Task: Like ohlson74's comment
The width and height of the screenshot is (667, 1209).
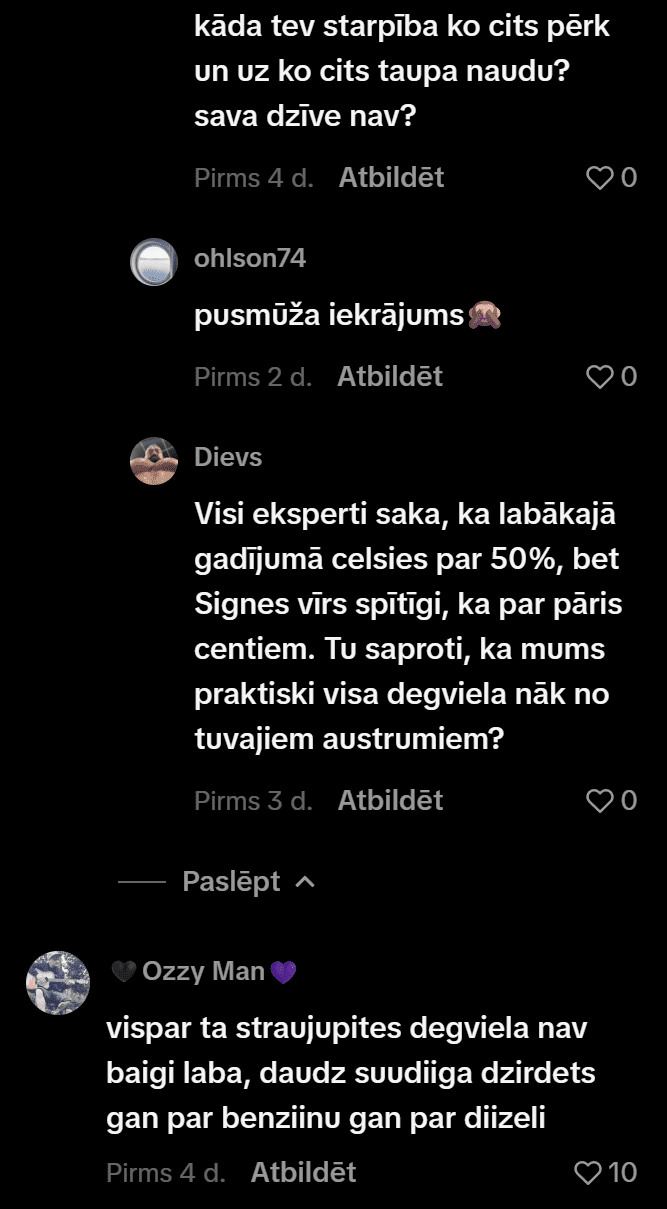Action: (x=599, y=377)
